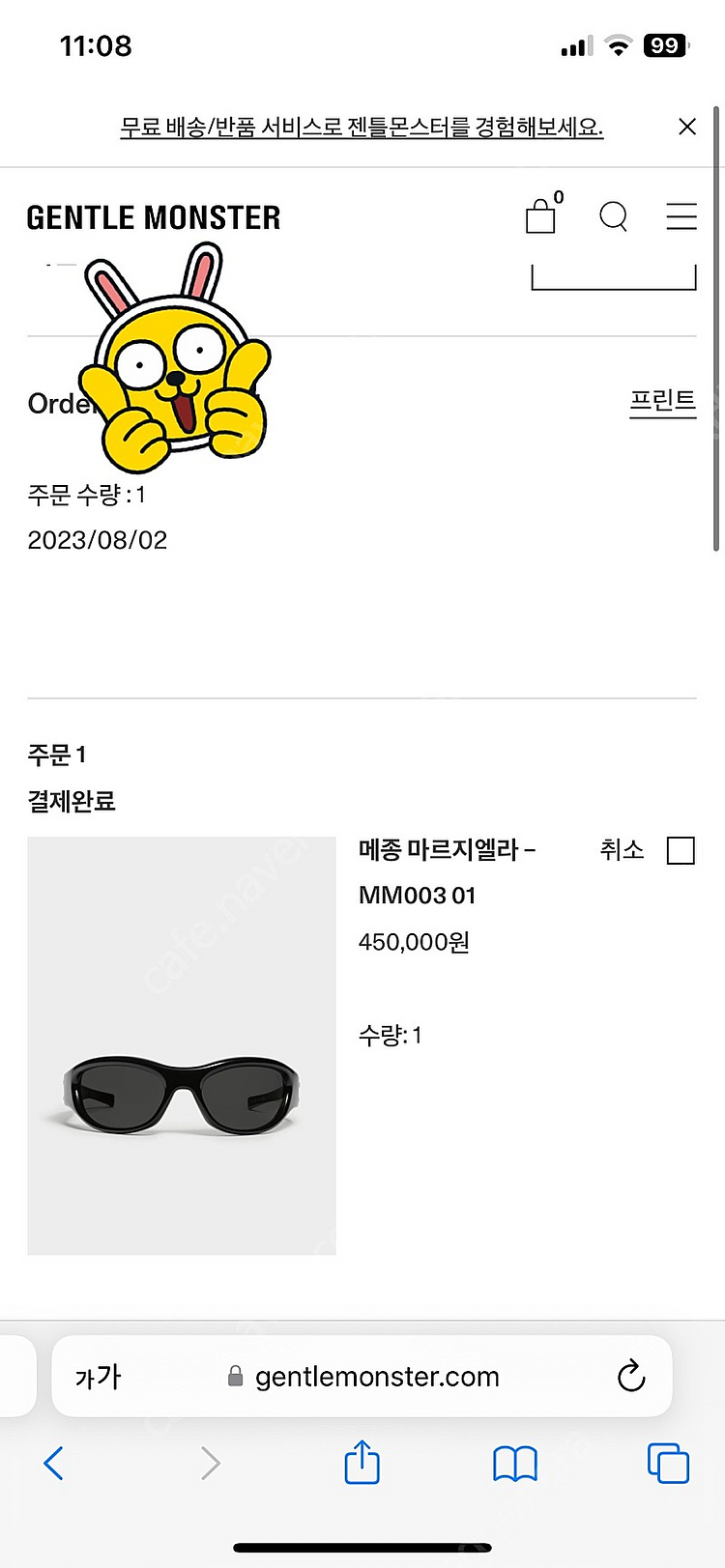Open the MM003 01 sunglasses product image

point(182,1045)
